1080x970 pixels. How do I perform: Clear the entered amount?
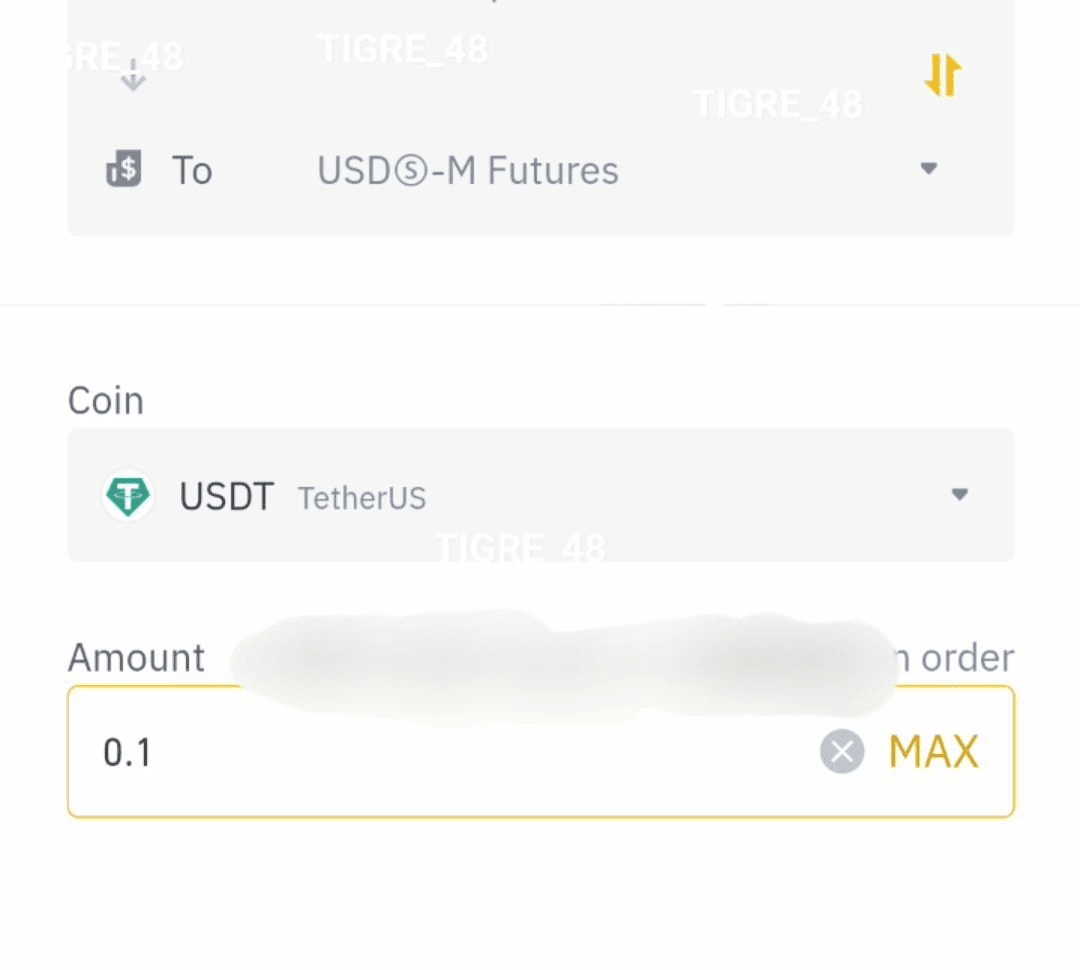coord(842,752)
